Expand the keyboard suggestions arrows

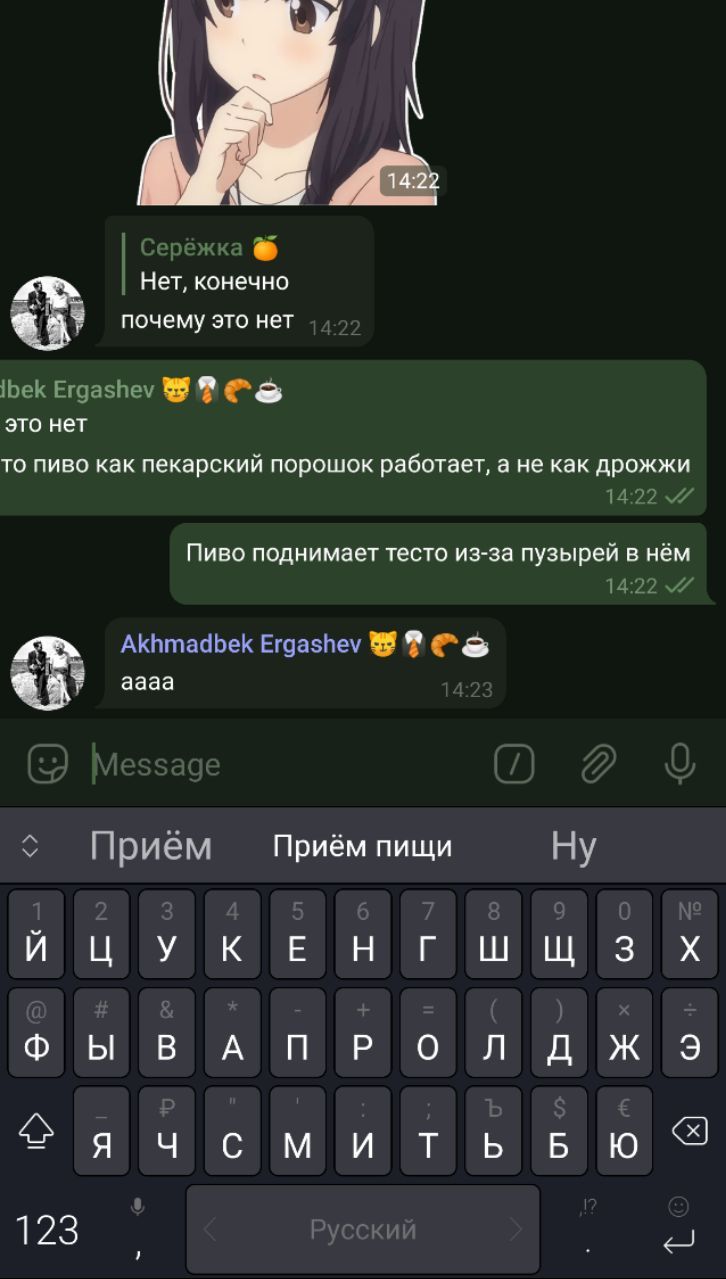(x=30, y=847)
